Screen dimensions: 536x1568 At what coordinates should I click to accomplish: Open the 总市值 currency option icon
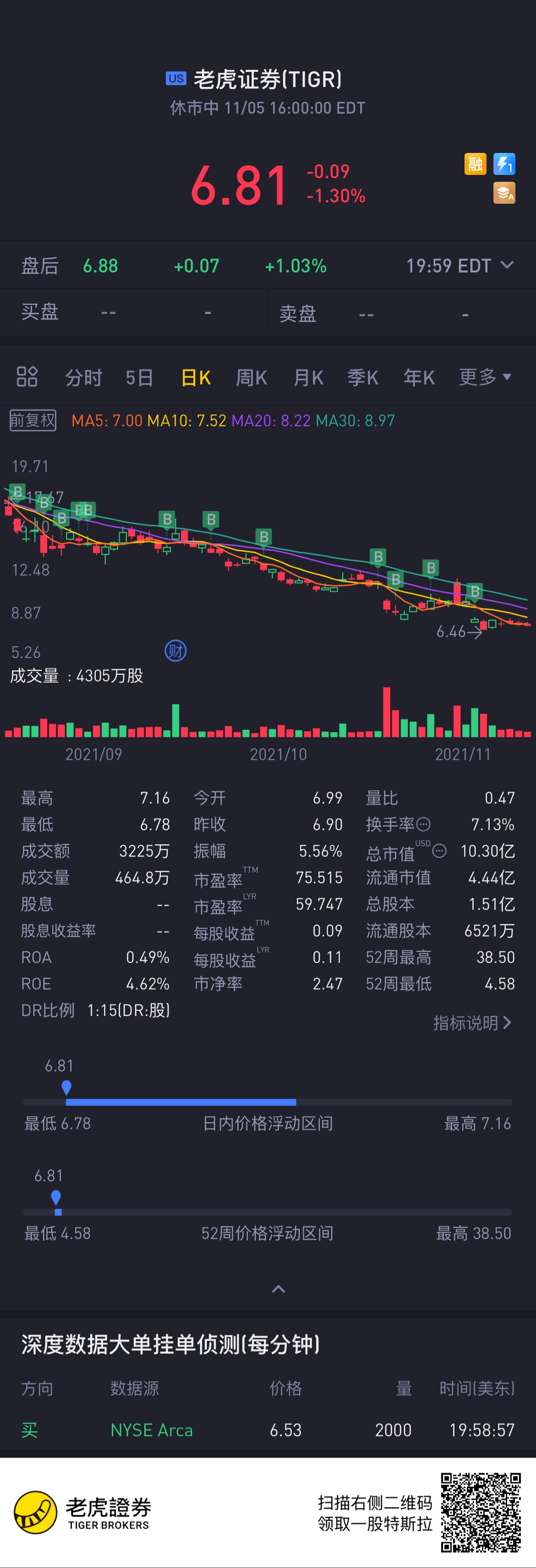438,851
